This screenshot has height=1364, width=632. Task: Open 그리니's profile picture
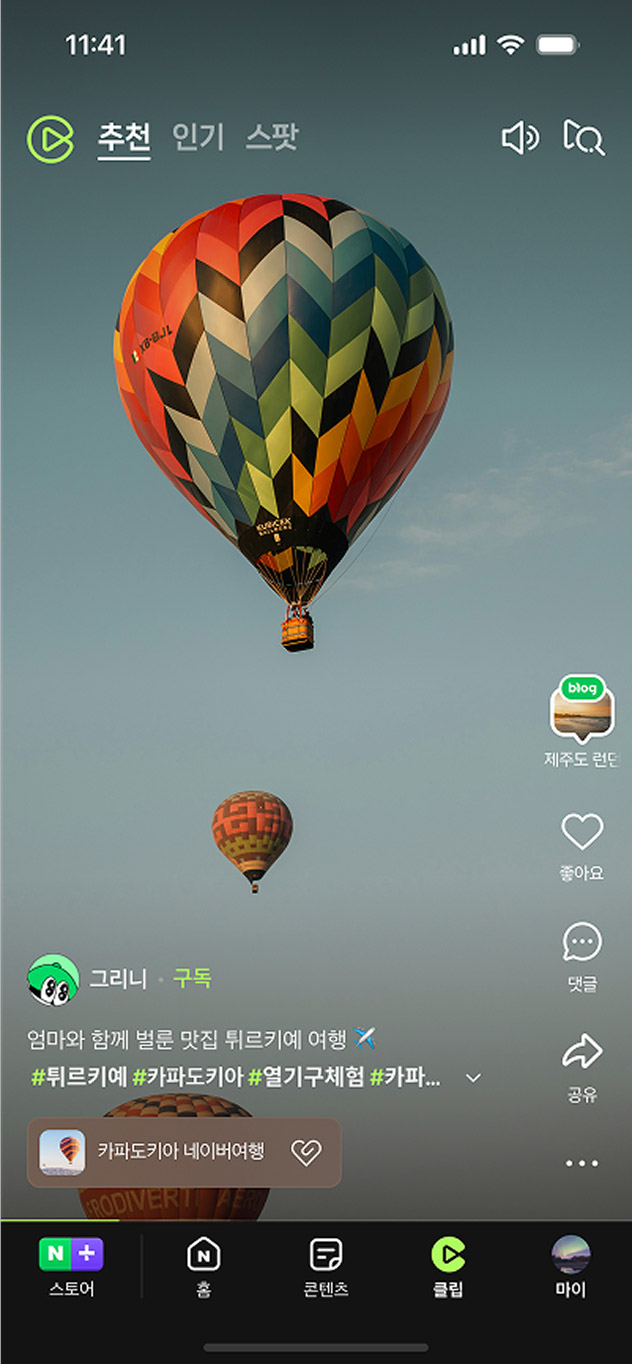pyautogui.click(x=53, y=979)
